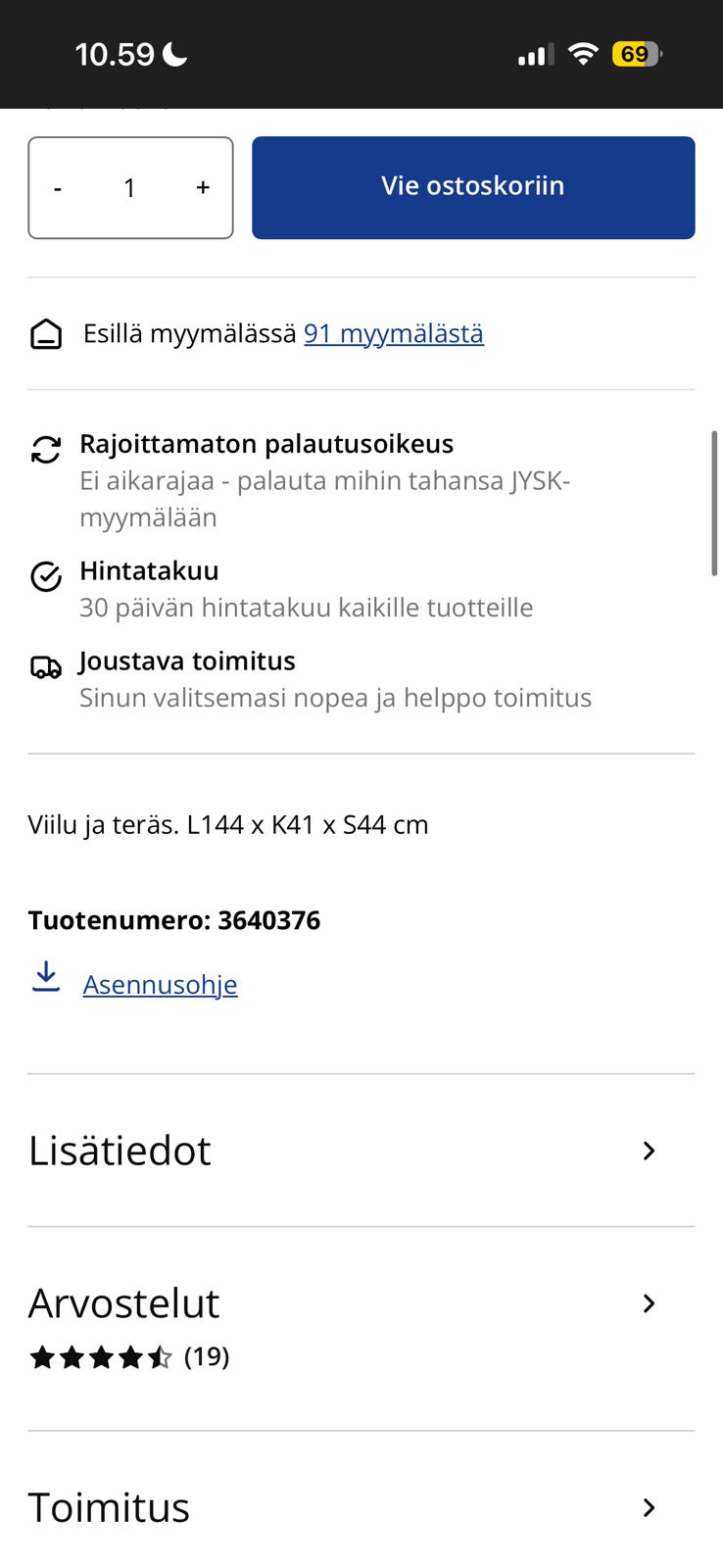Viewport: 723px width, 1568px height.
Task: Open the 91 myymälästä link
Action: 393,333
